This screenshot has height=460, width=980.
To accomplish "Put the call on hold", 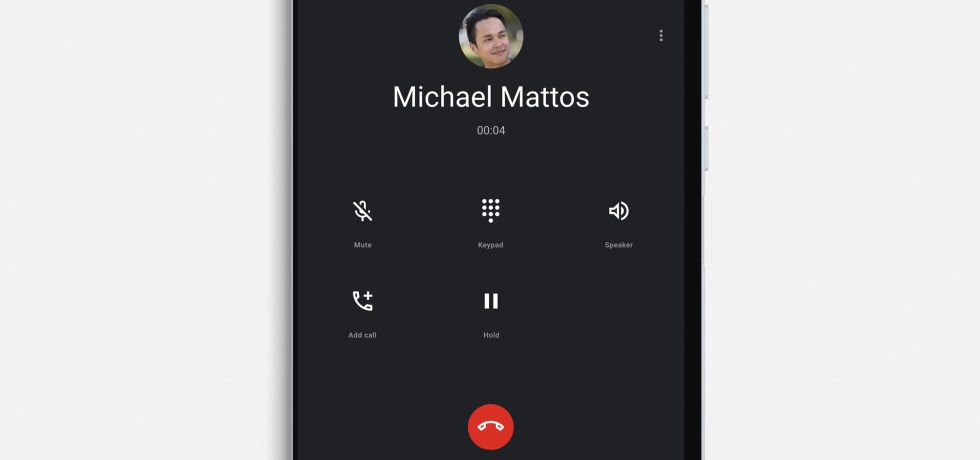I will pos(491,301).
